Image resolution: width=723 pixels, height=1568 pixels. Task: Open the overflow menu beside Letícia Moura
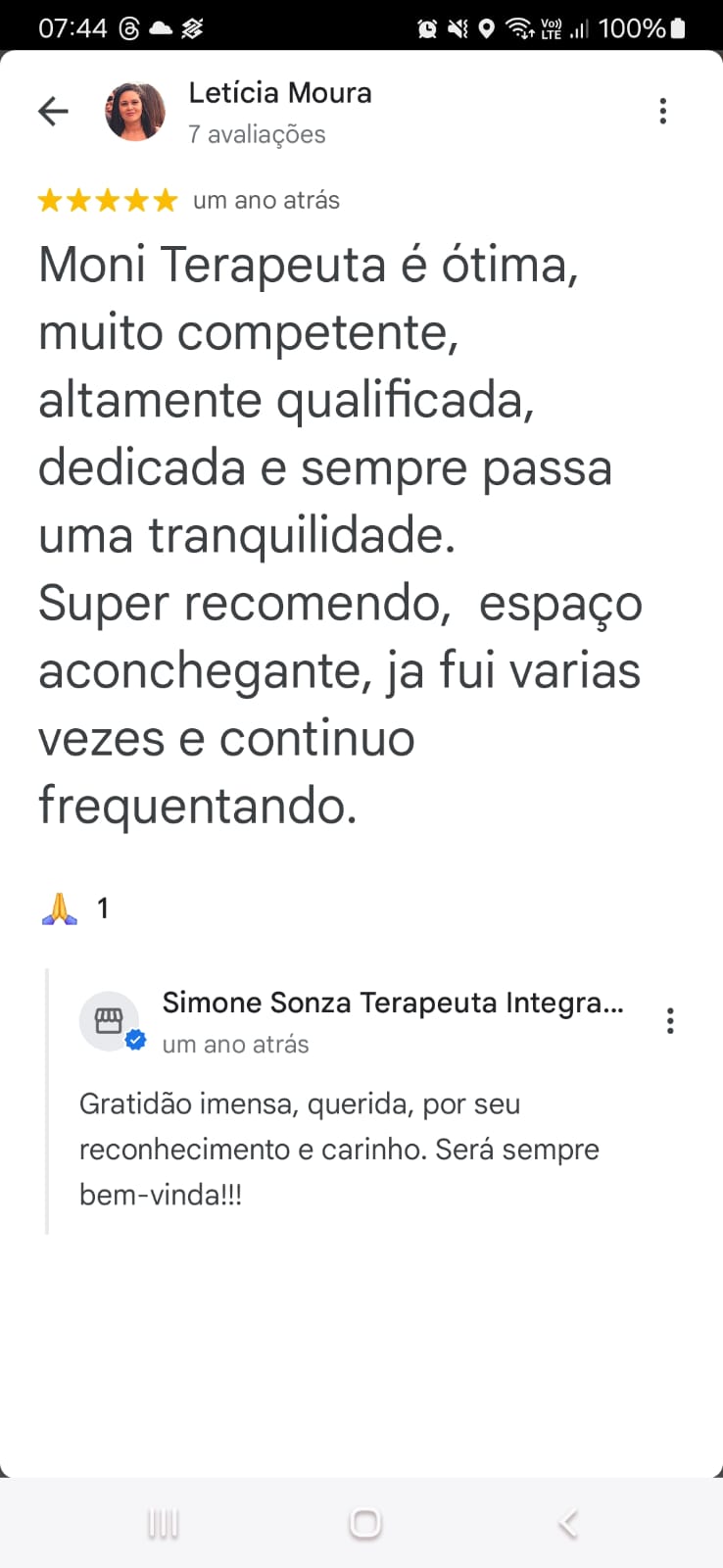tap(663, 112)
